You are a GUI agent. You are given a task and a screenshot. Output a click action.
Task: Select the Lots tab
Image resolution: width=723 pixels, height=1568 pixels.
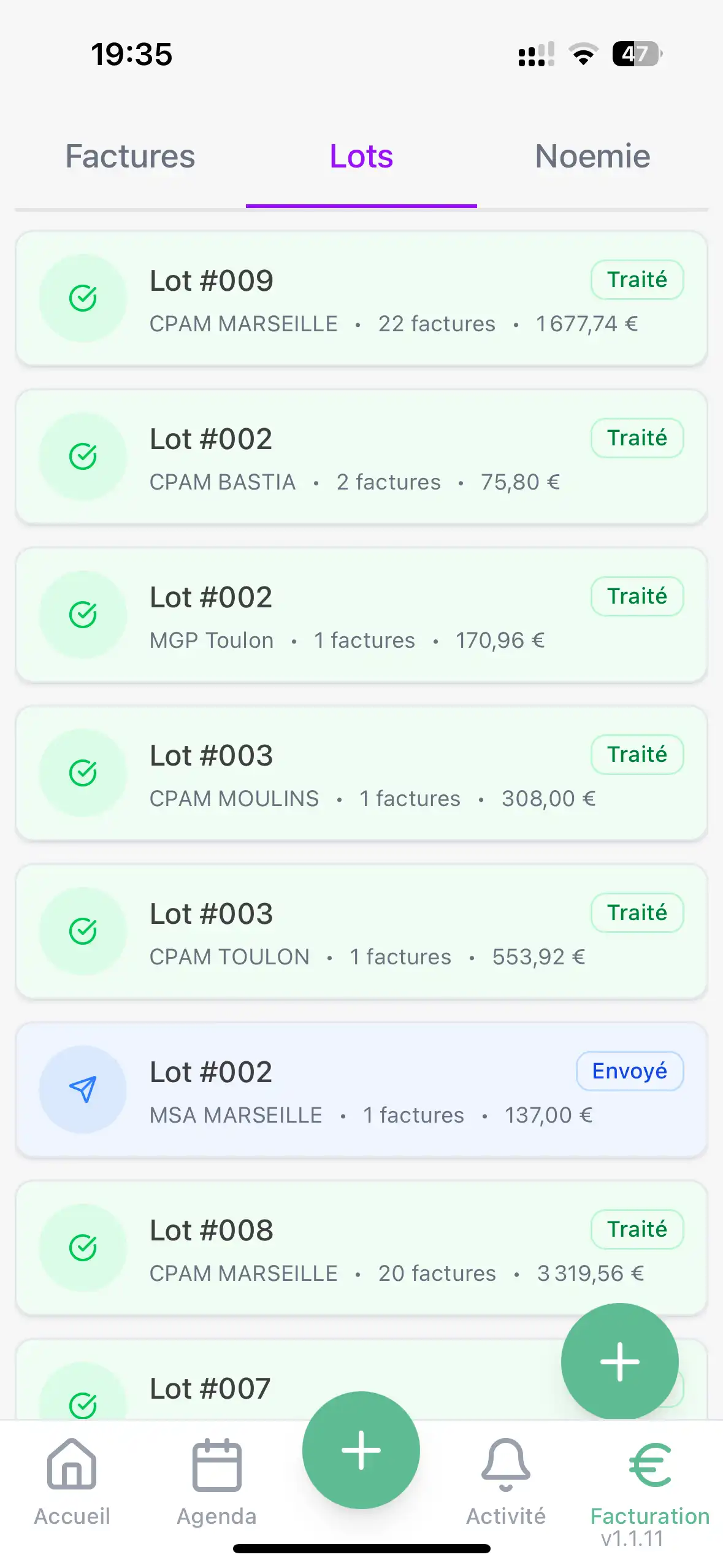361,156
